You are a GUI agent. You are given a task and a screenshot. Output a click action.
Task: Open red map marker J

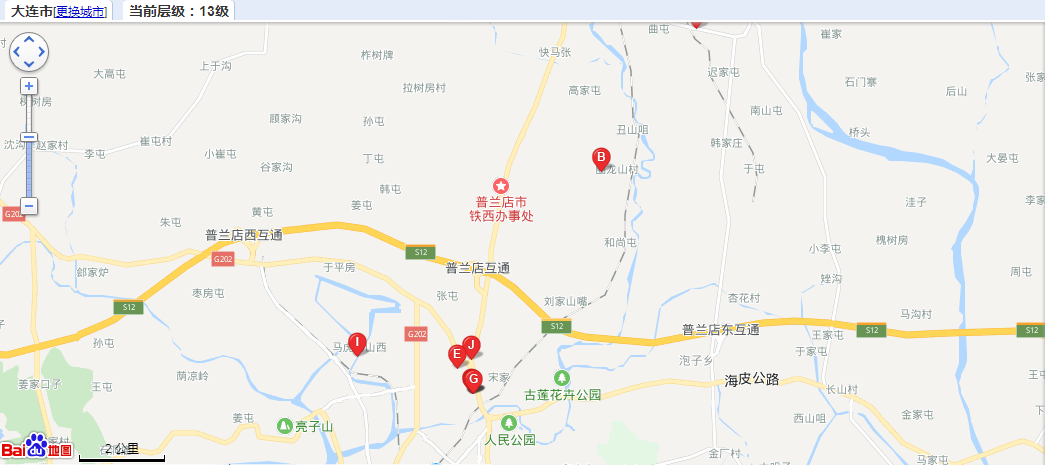click(471, 344)
